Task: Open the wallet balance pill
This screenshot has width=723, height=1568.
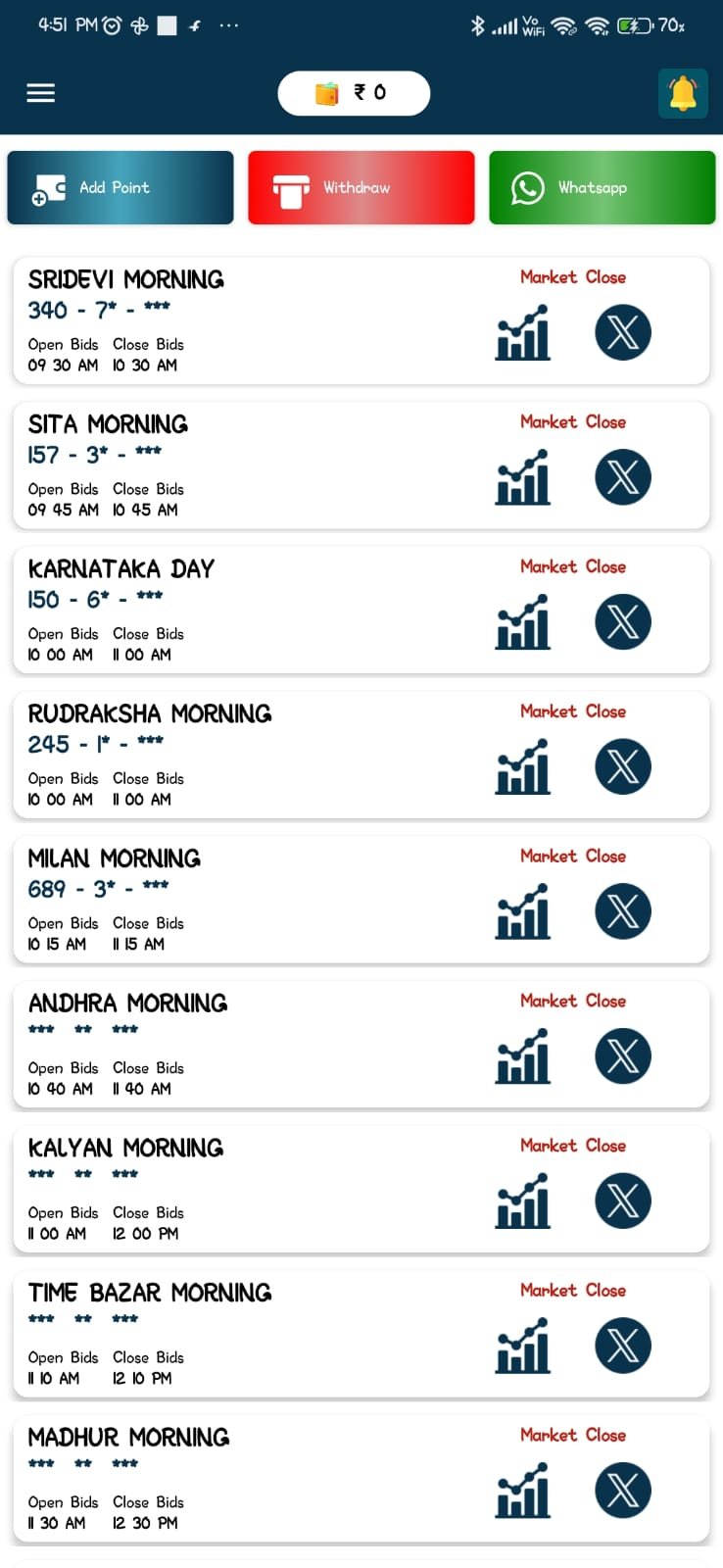Action: (x=354, y=93)
